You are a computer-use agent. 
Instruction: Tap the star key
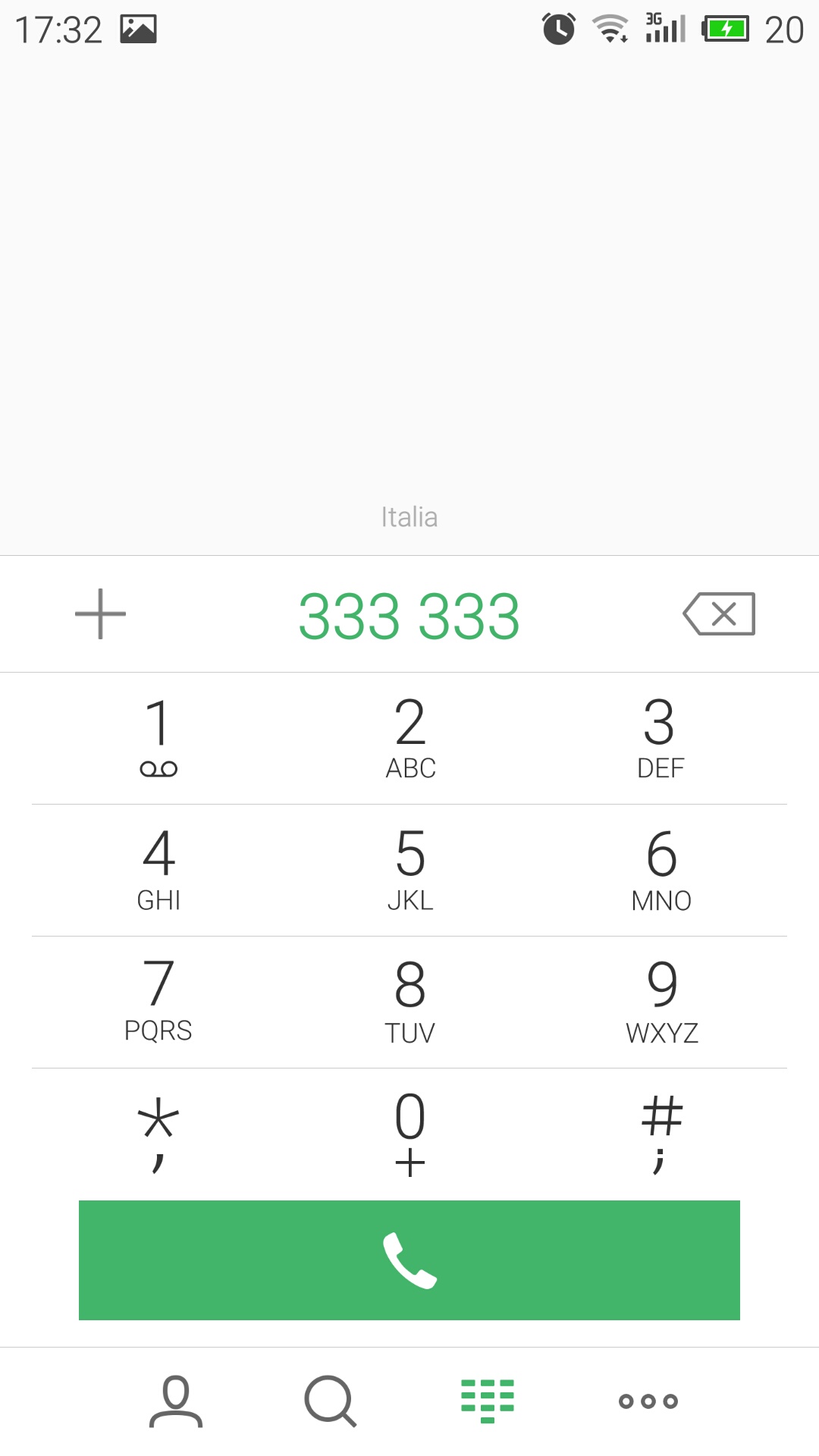158,1134
